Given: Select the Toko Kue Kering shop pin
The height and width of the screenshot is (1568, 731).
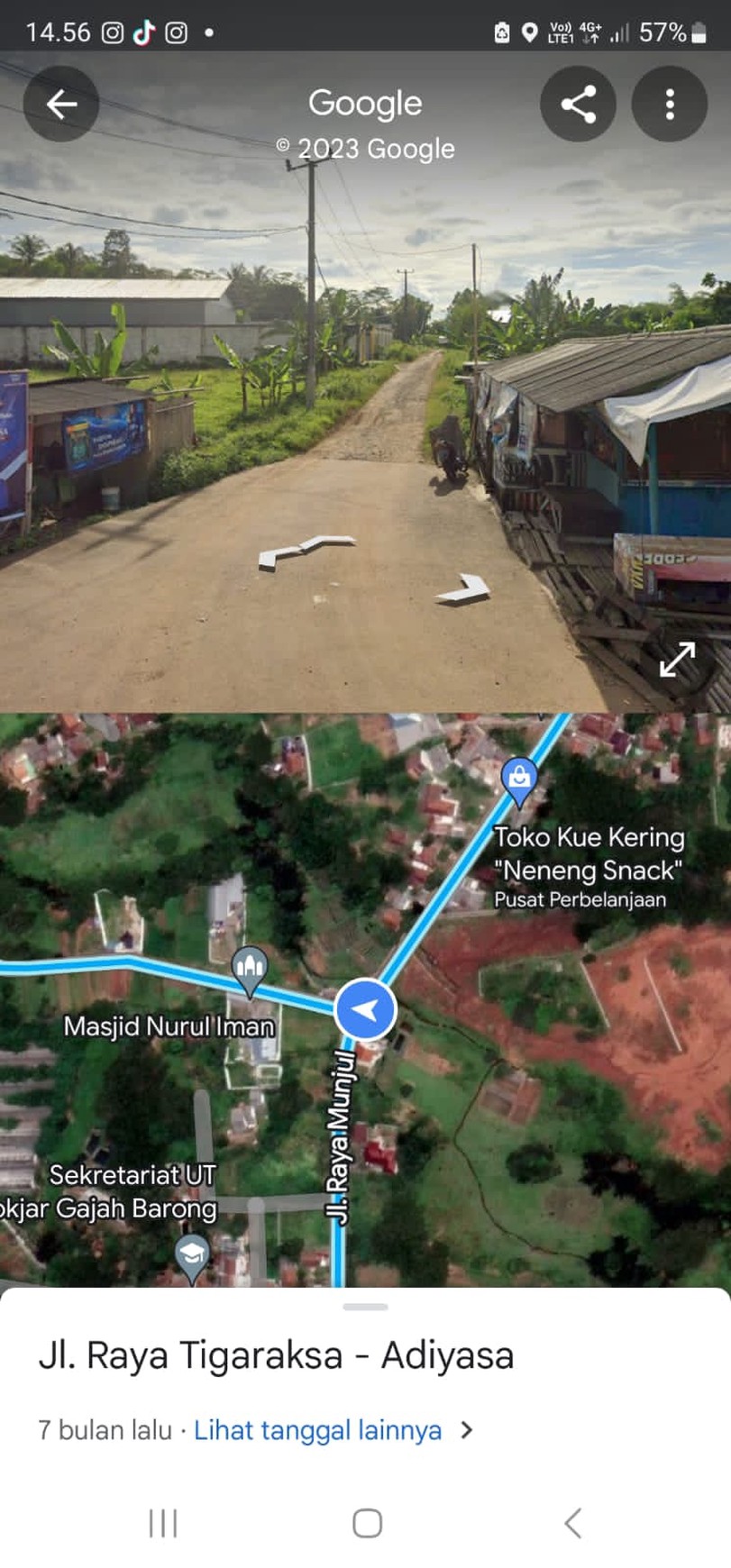Looking at the screenshot, I should click(520, 779).
